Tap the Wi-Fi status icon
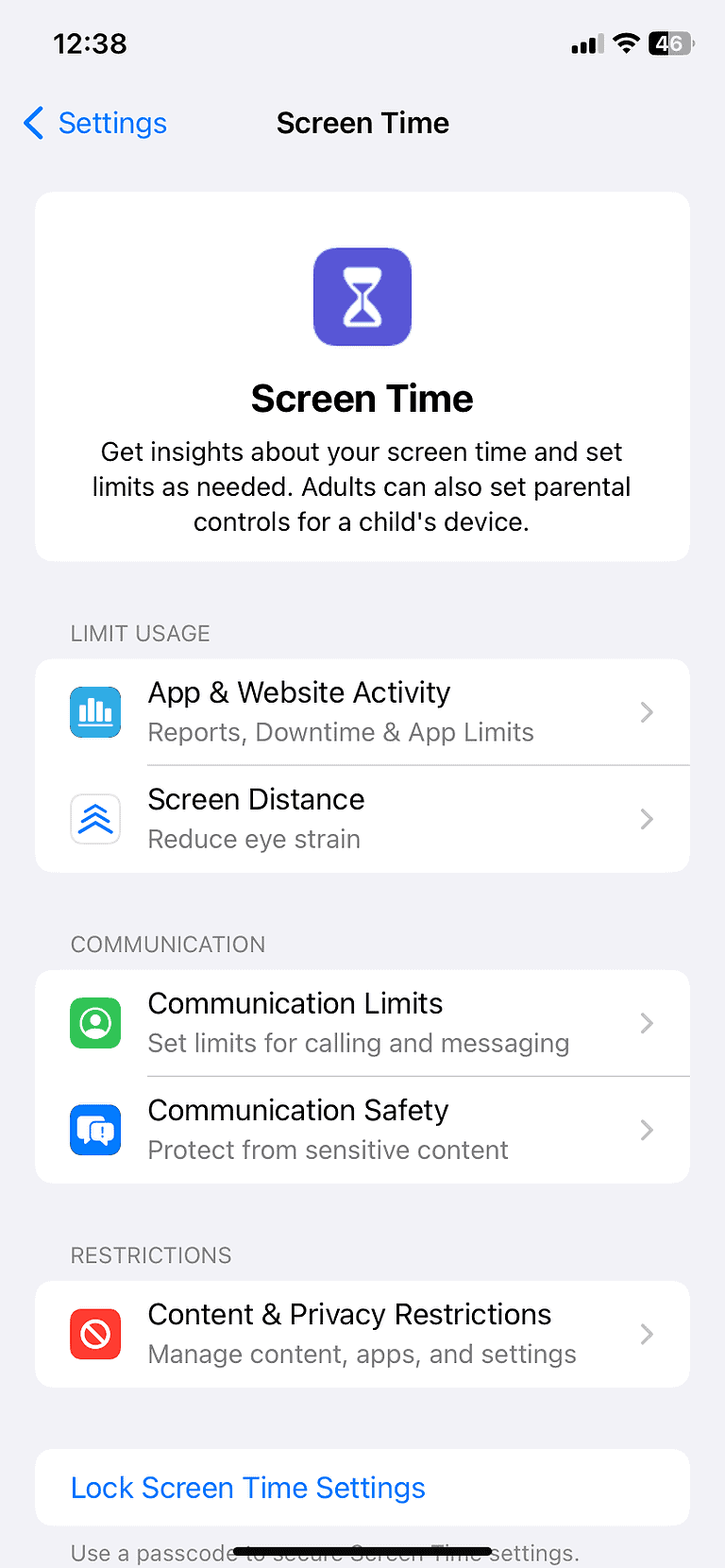 point(625,43)
